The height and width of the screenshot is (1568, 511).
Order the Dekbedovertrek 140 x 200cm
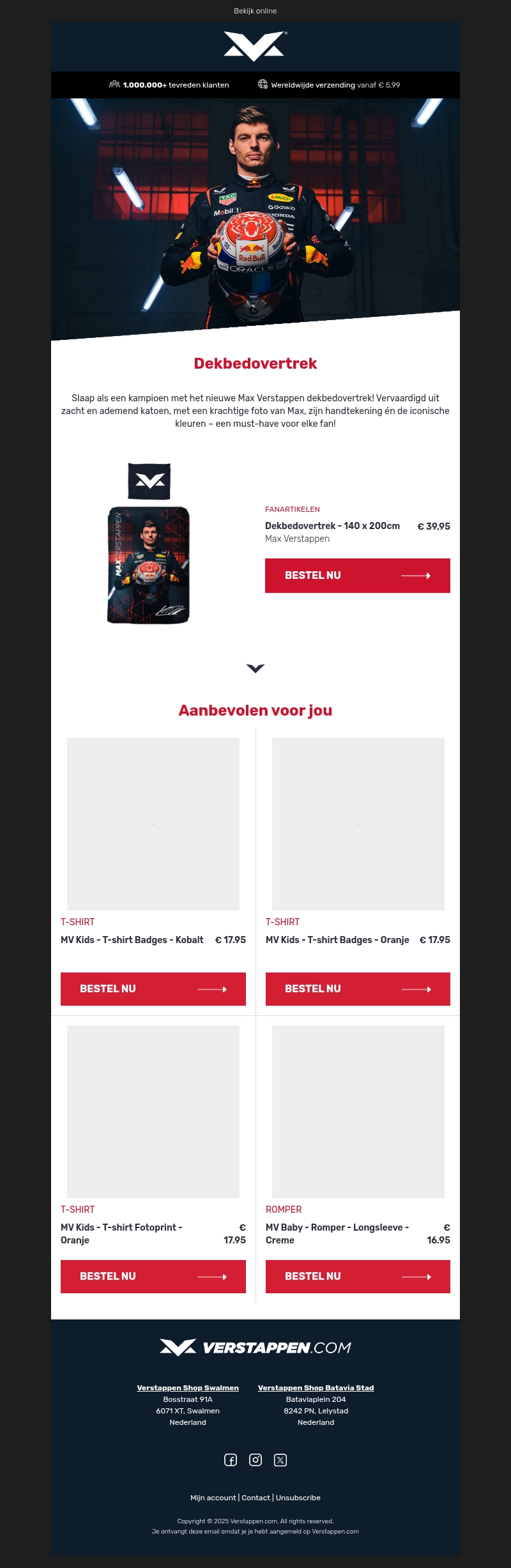357,576
